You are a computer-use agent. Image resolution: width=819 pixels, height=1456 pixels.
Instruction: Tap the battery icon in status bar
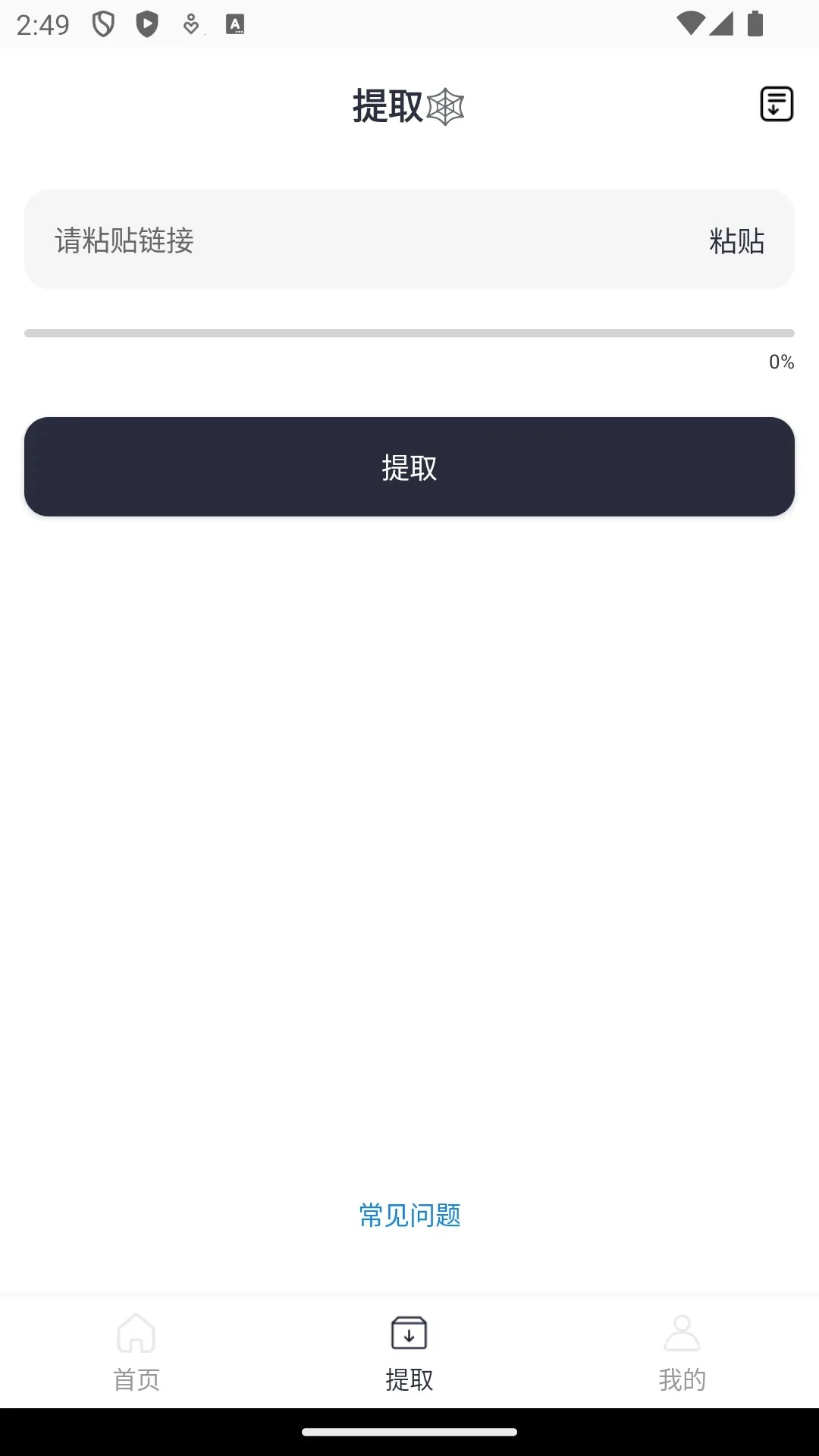(756, 24)
